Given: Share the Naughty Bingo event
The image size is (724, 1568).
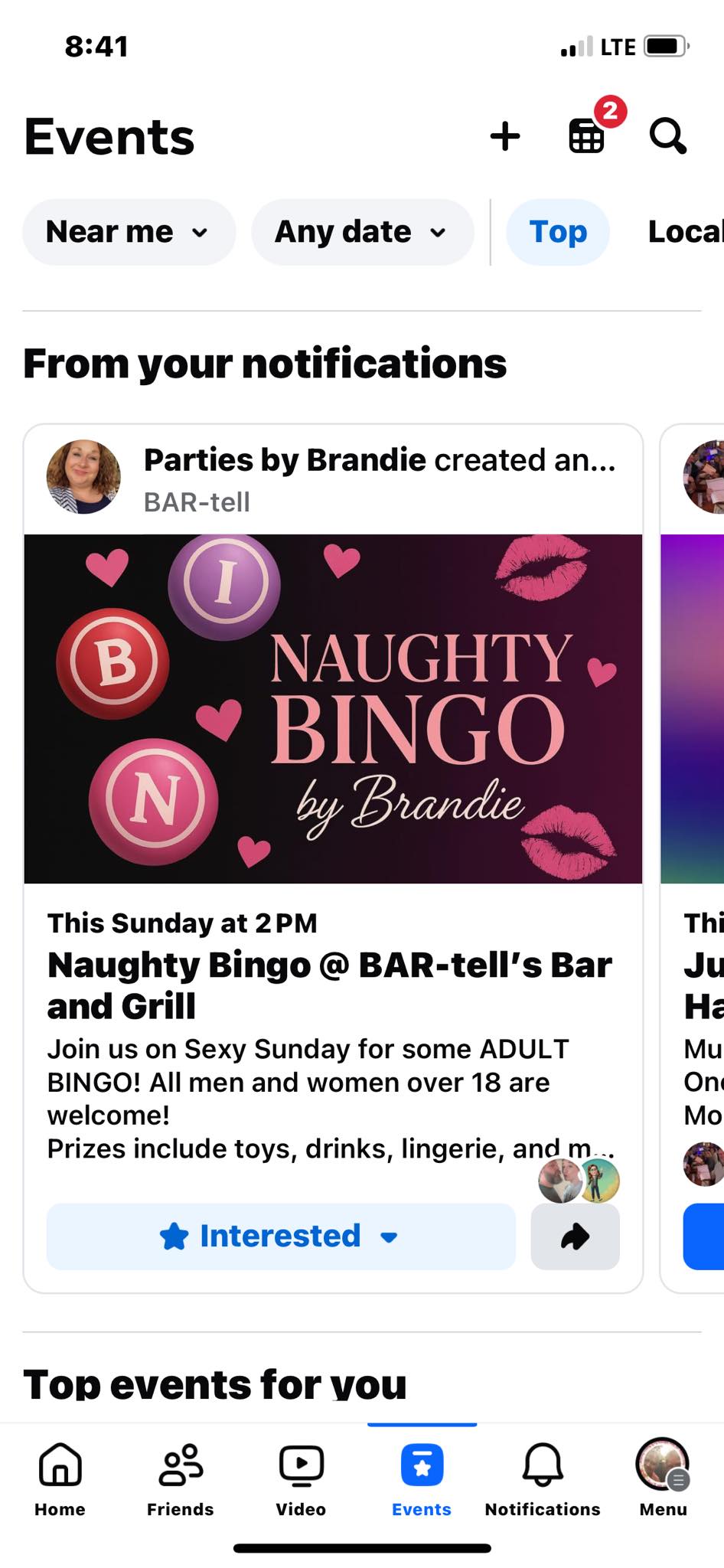Looking at the screenshot, I should click(575, 1236).
